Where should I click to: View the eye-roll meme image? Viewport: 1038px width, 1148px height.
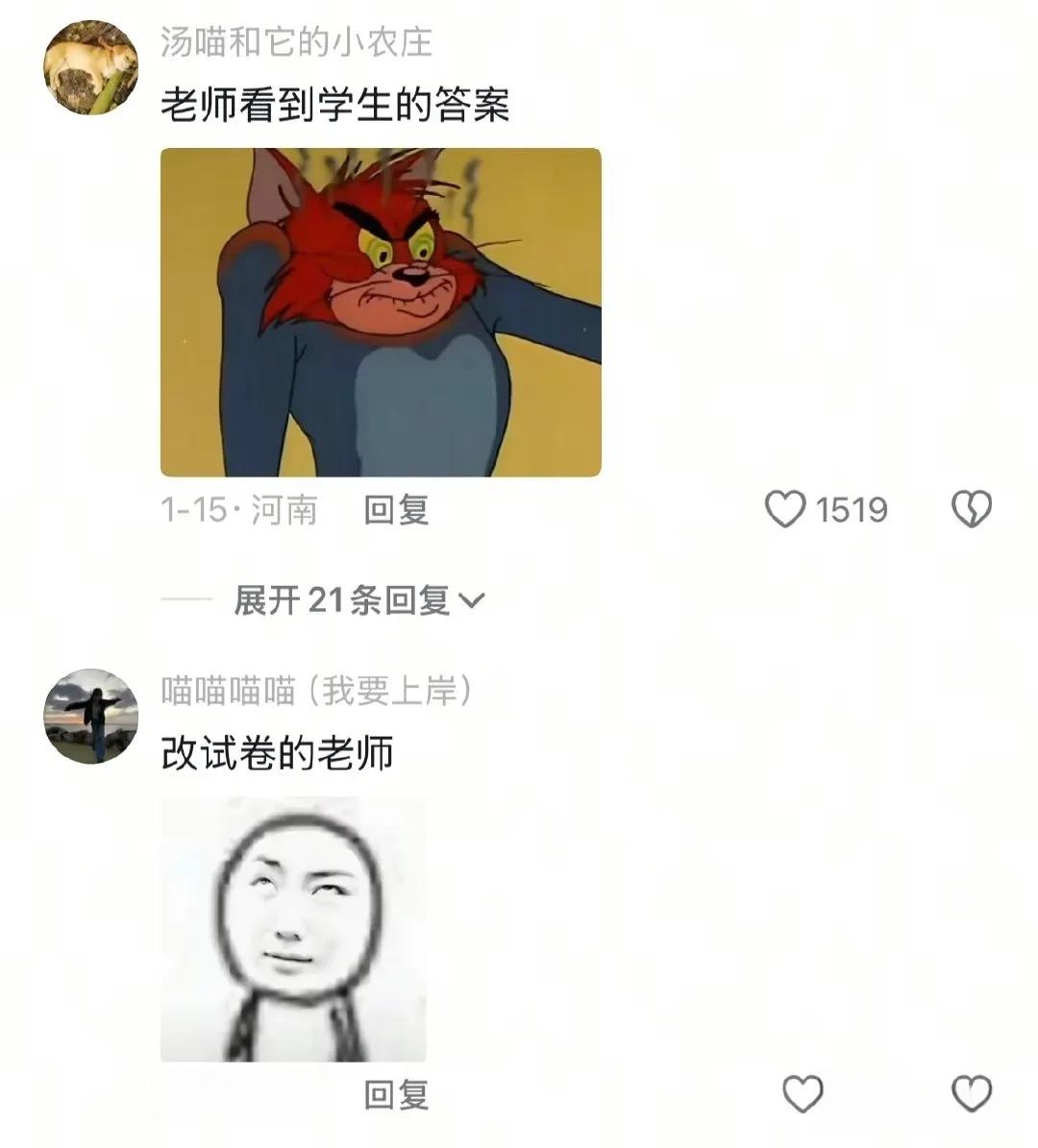[293, 929]
